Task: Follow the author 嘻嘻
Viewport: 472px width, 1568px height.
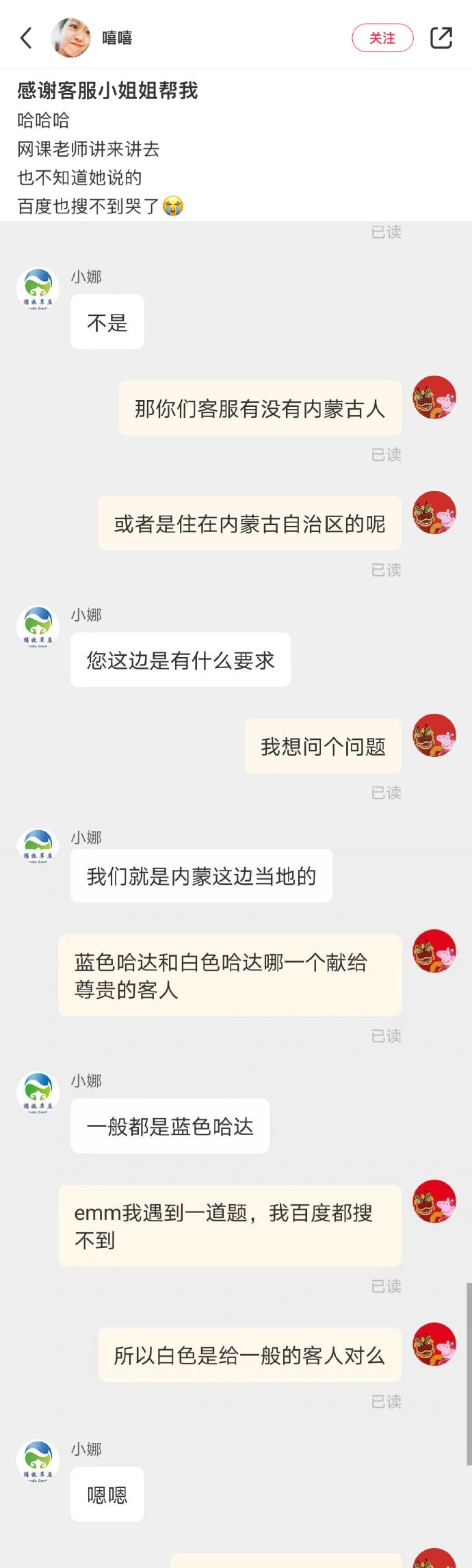Action: (382, 38)
